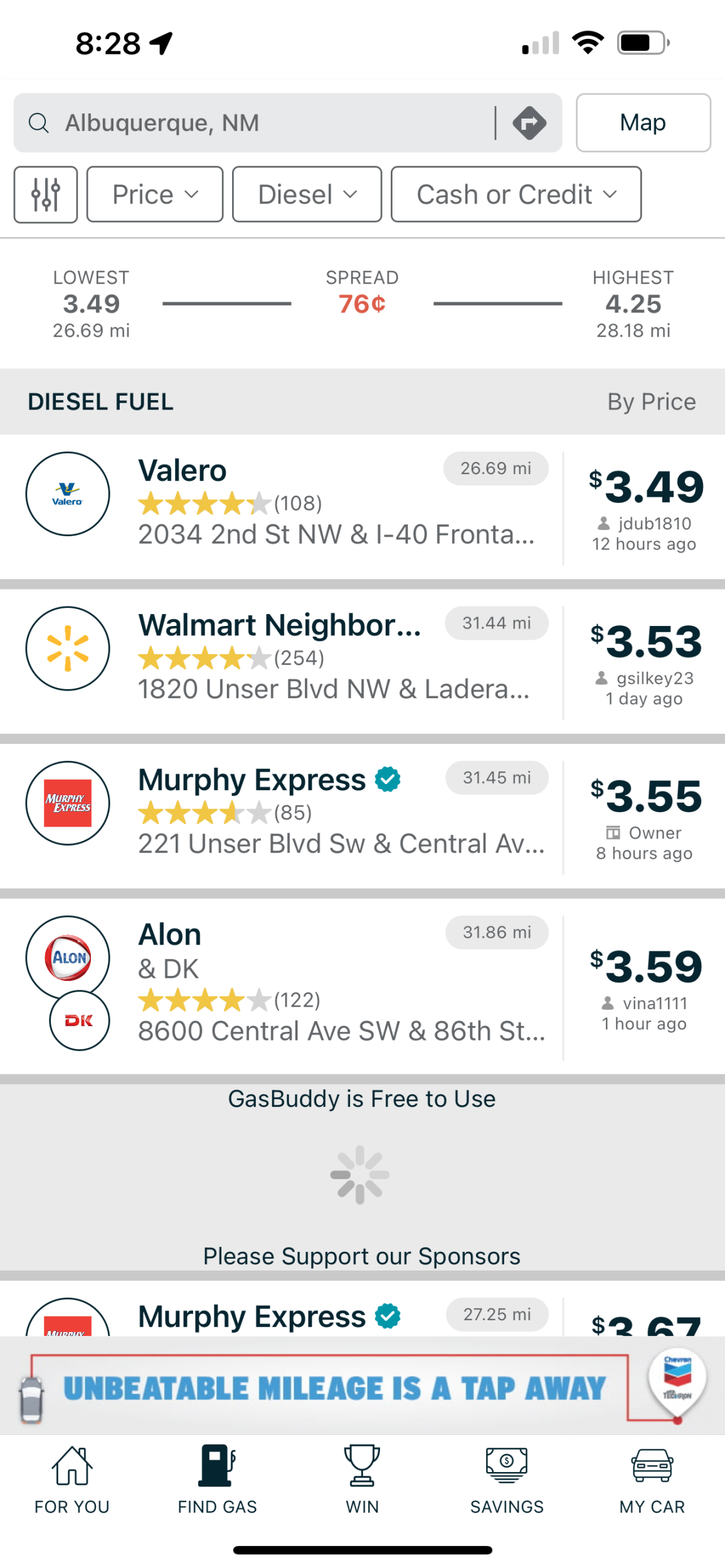Image resolution: width=725 pixels, height=1568 pixels.
Task: Open the My Car tab
Action: pos(652,1480)
